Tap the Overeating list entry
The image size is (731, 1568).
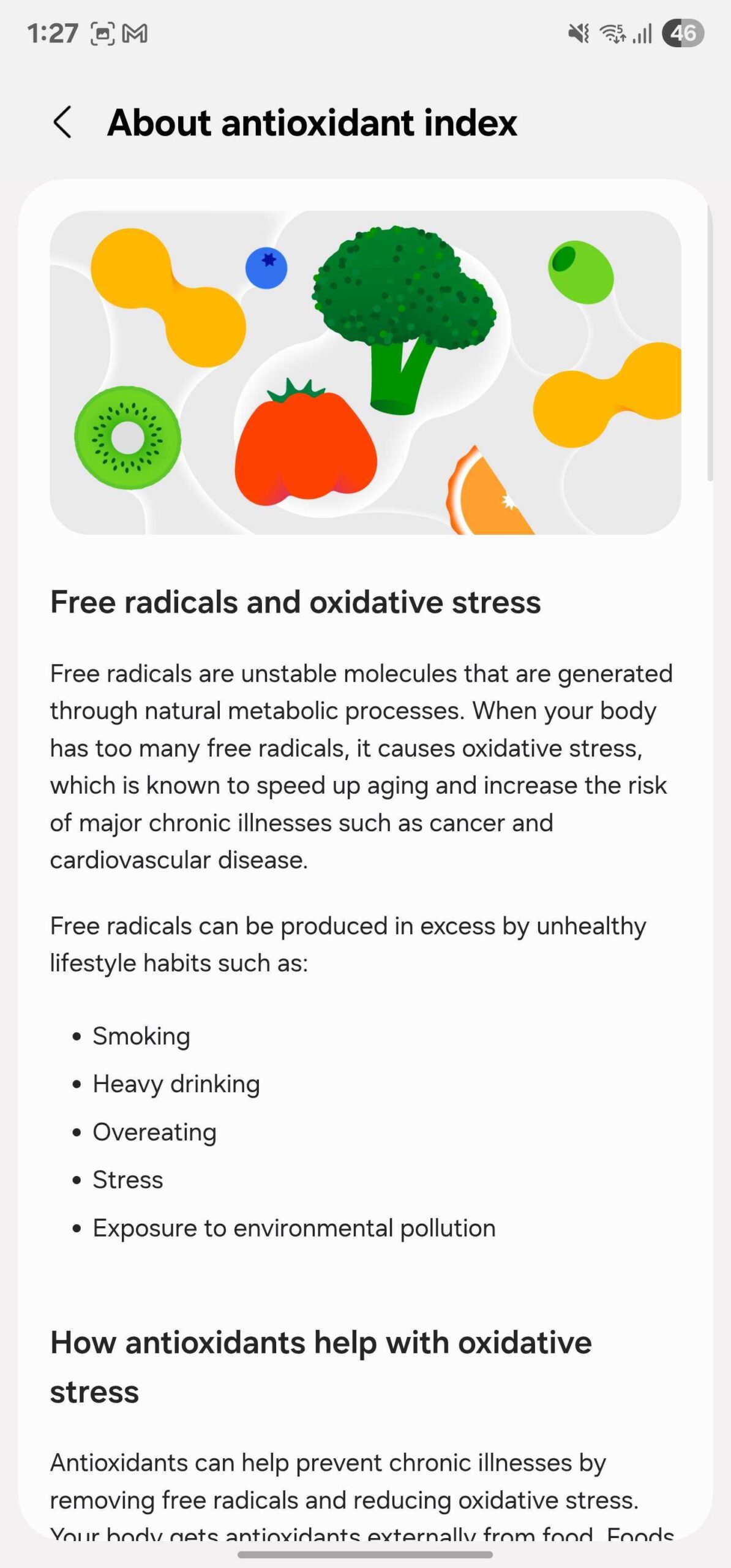[x=154, y=1132]
